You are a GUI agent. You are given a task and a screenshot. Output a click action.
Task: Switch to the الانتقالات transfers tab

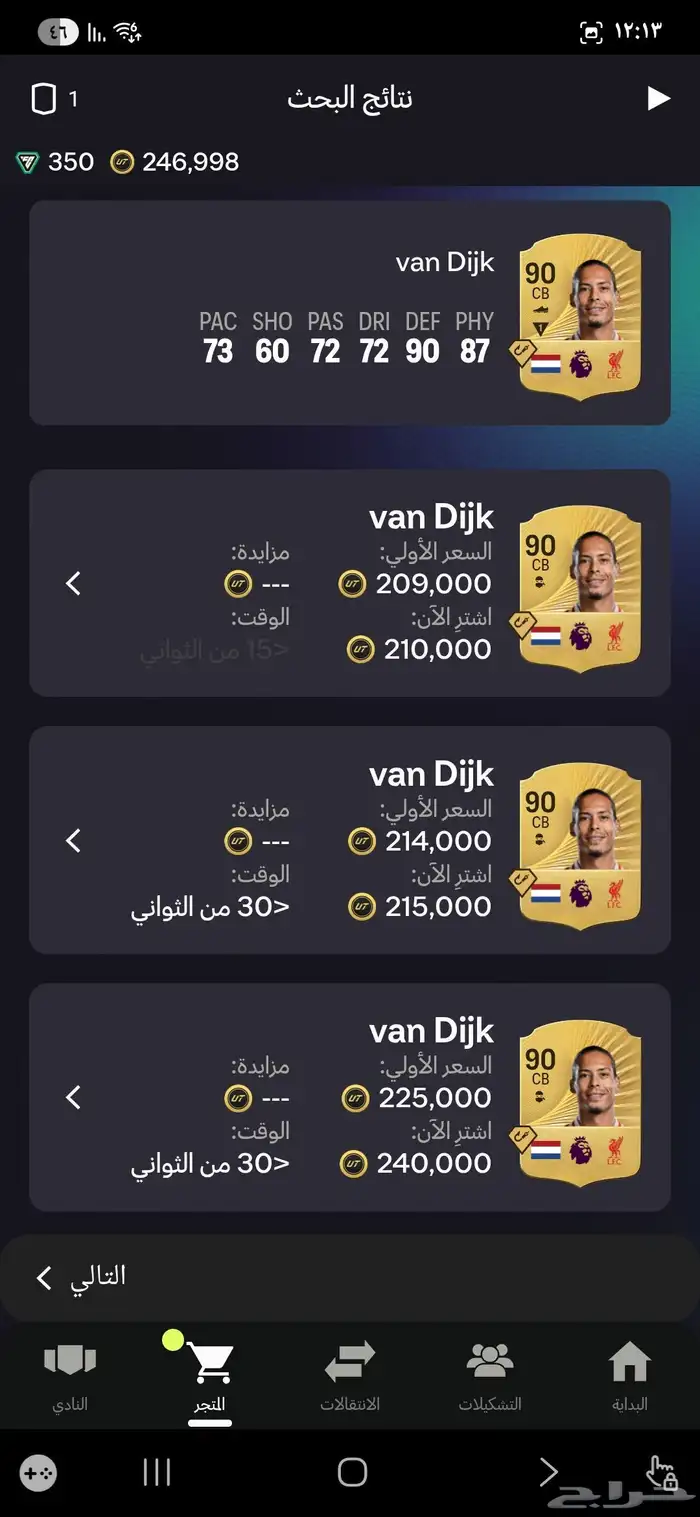tap(349, 1377)
